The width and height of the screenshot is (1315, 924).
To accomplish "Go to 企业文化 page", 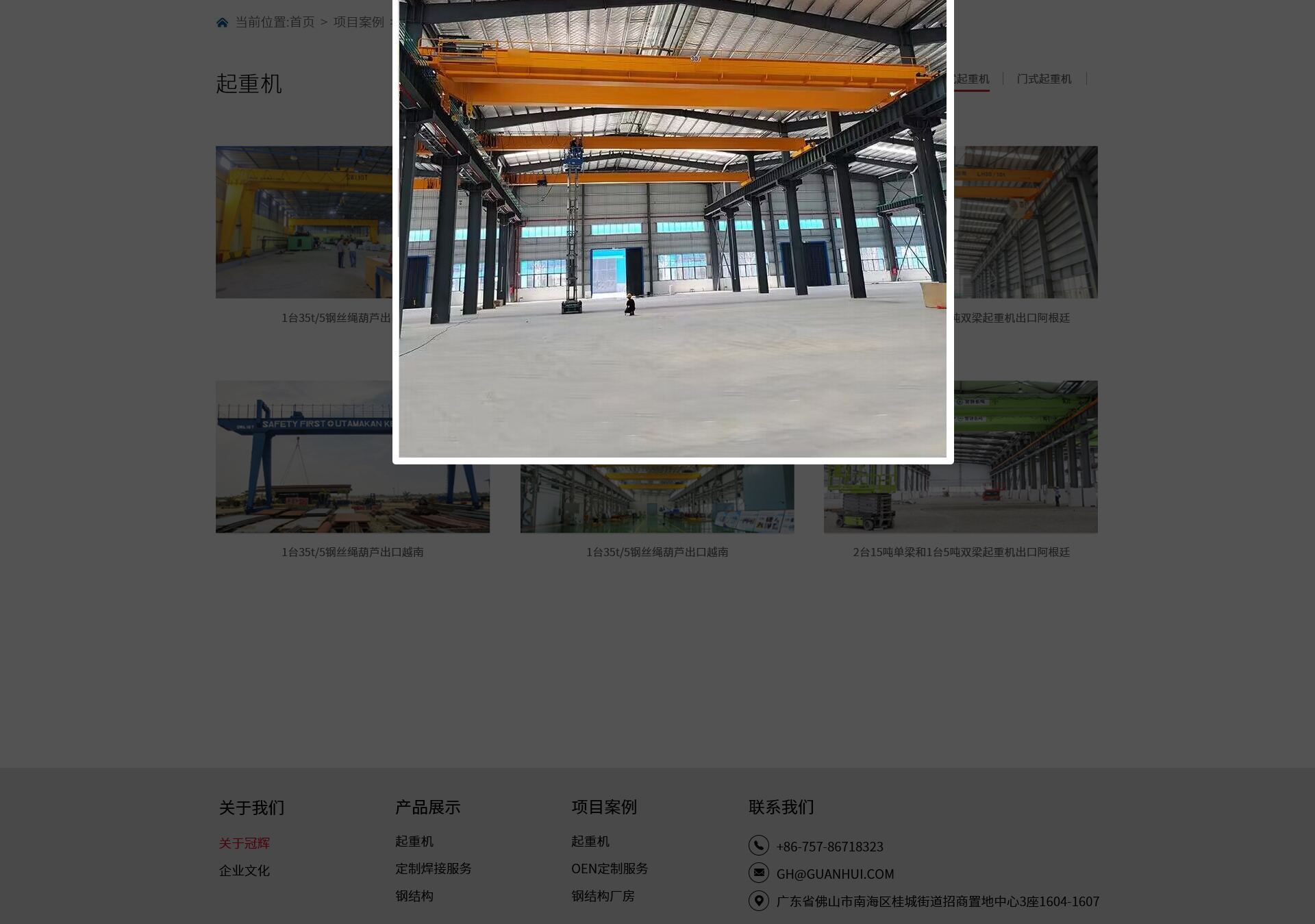I will pyautogui.click(x=244, y=871).
